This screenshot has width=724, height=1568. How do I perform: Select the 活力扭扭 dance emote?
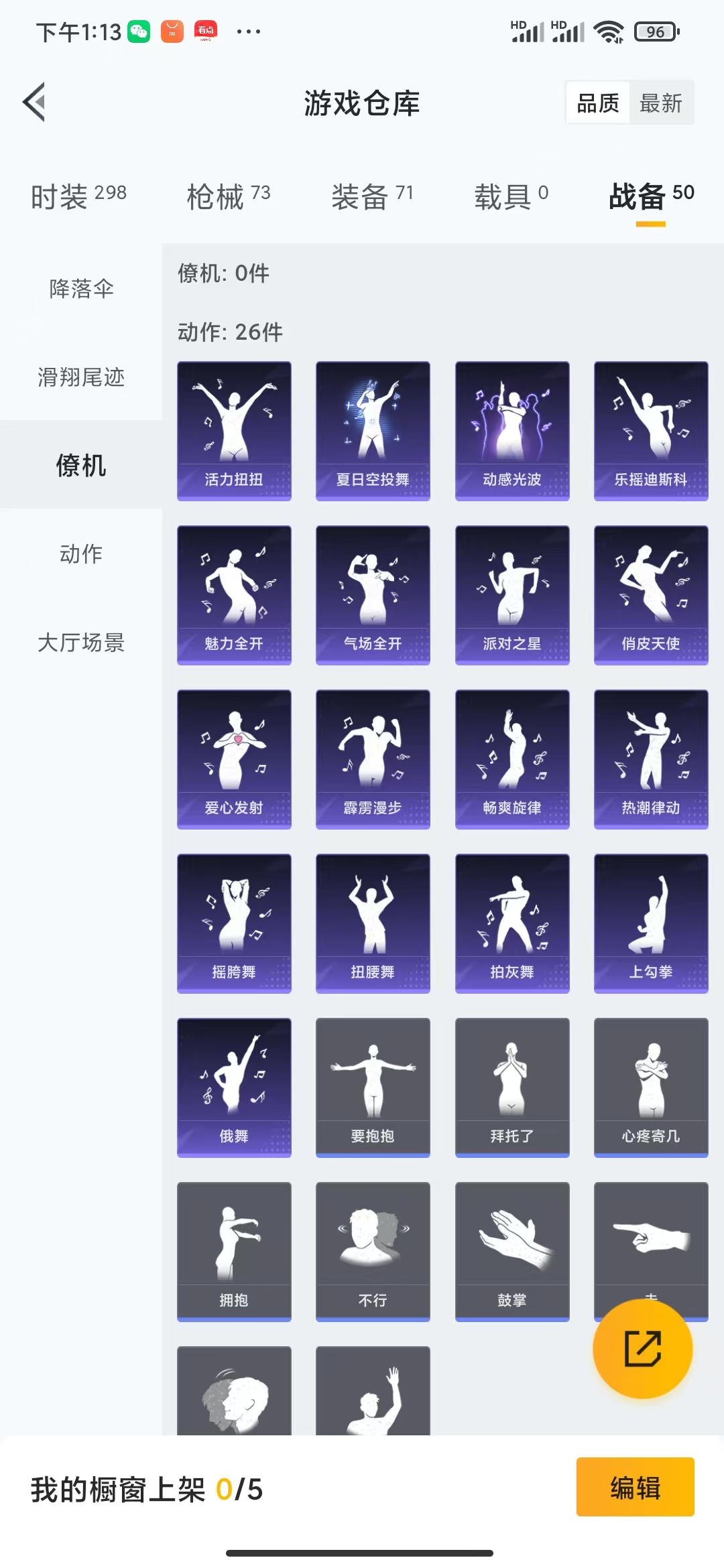point(234,431)
